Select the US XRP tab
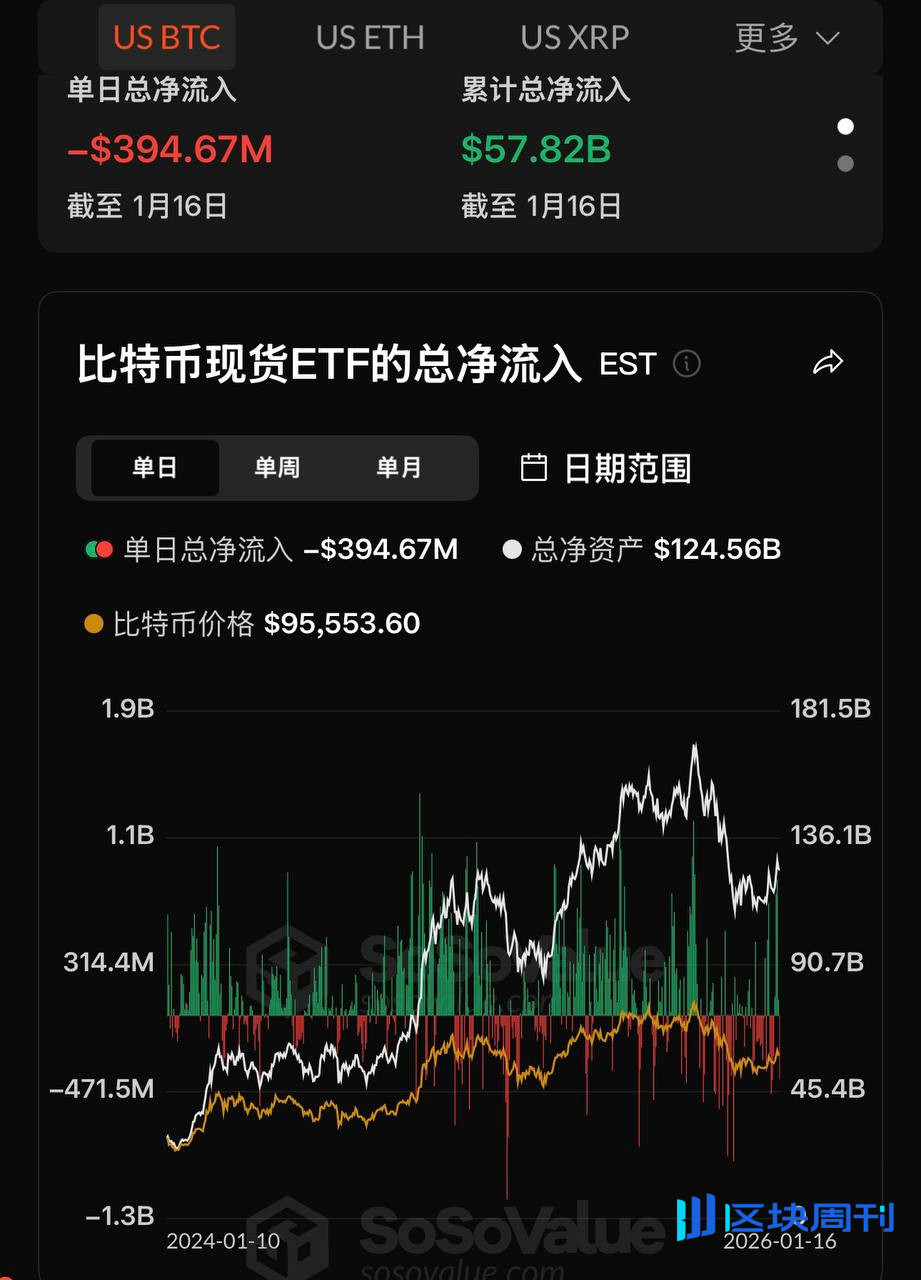 574,37
